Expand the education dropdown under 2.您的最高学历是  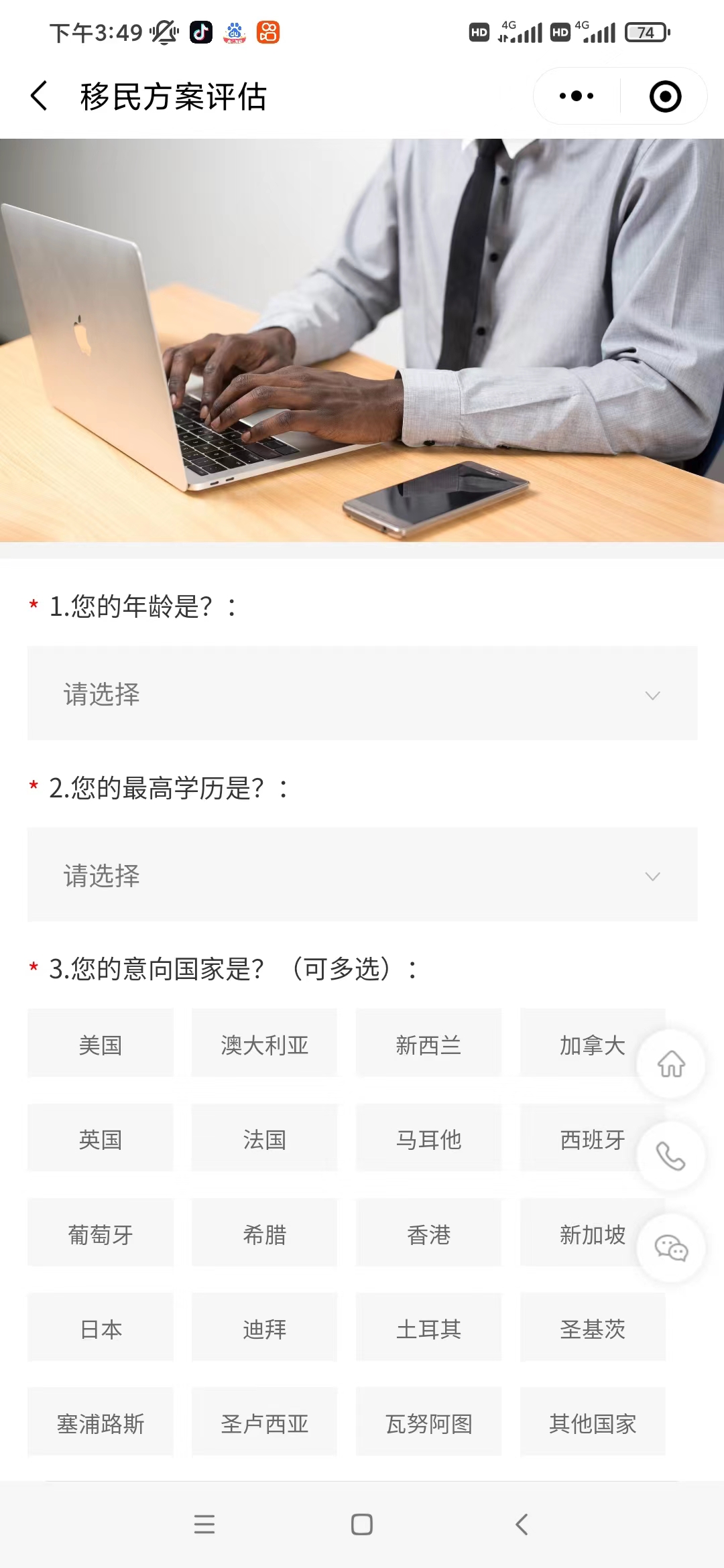[x=362, y=874]
